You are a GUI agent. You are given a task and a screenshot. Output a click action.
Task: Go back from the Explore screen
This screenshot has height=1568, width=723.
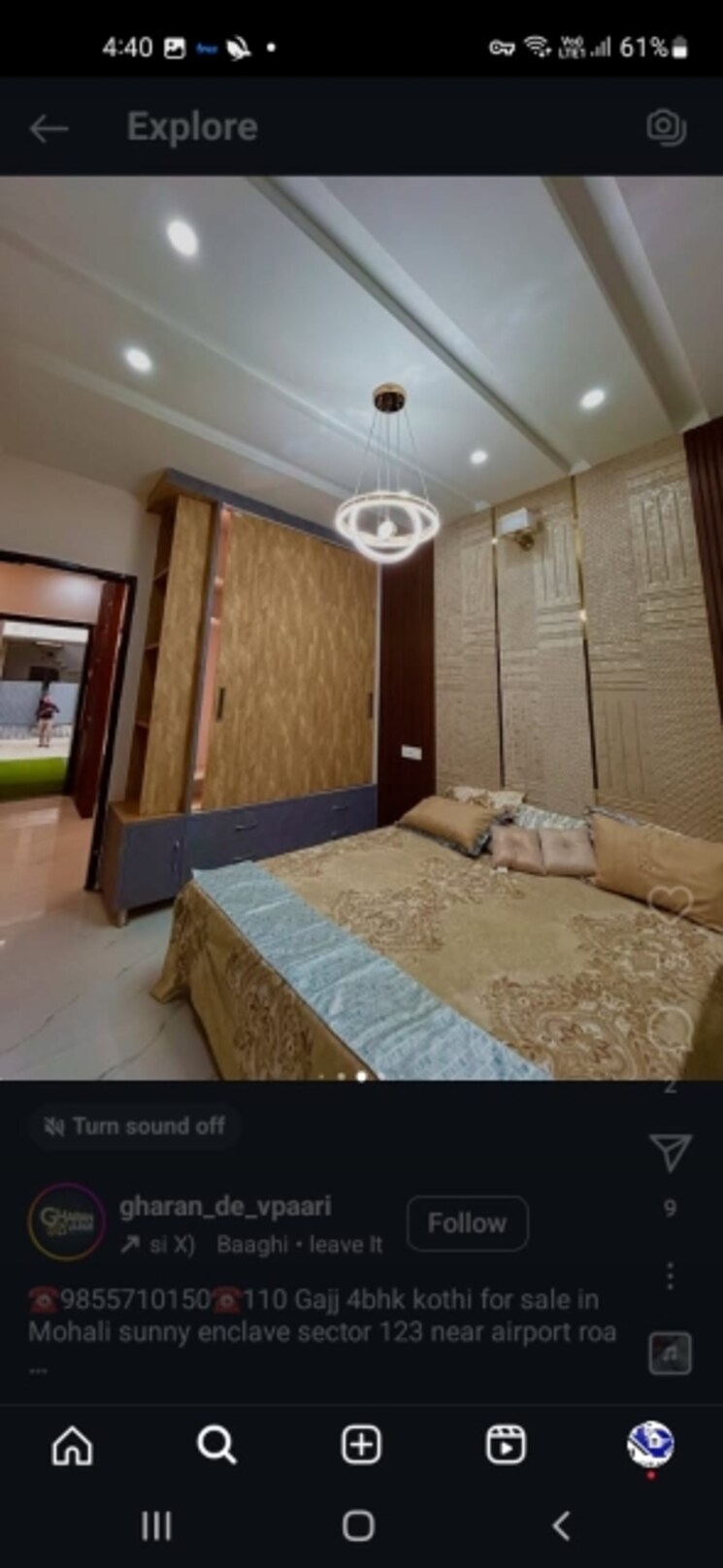49,128
